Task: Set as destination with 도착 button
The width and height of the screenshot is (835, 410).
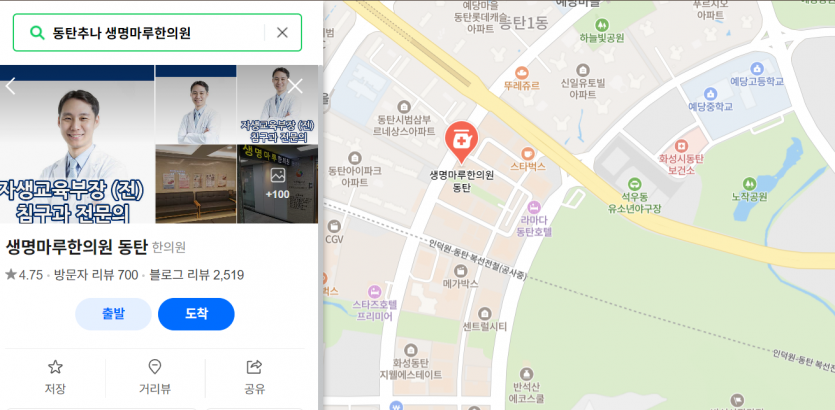Action: click(196, 314)
